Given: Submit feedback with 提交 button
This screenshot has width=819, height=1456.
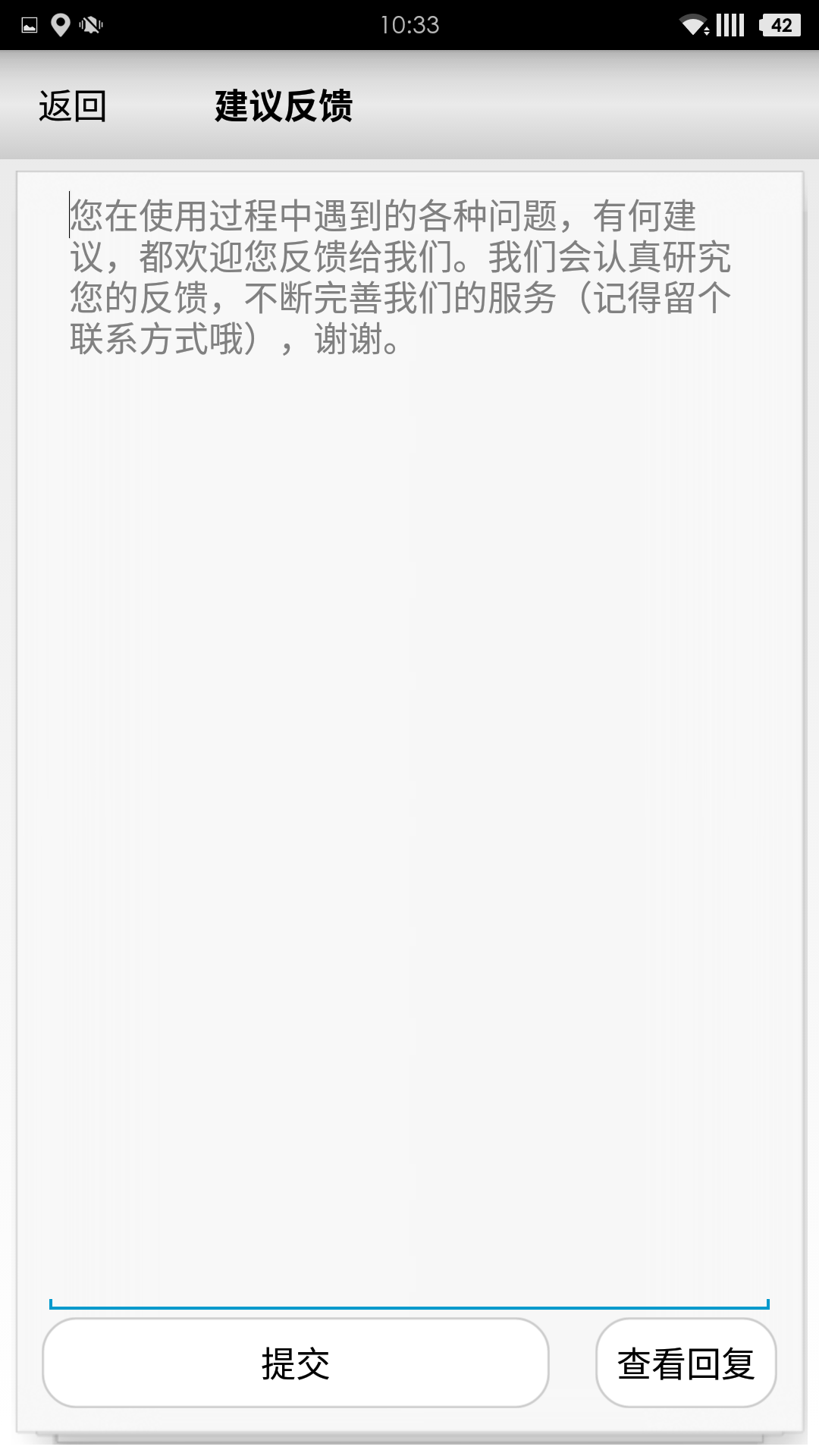Looking at the screenshot, I should pos(296,1363).
